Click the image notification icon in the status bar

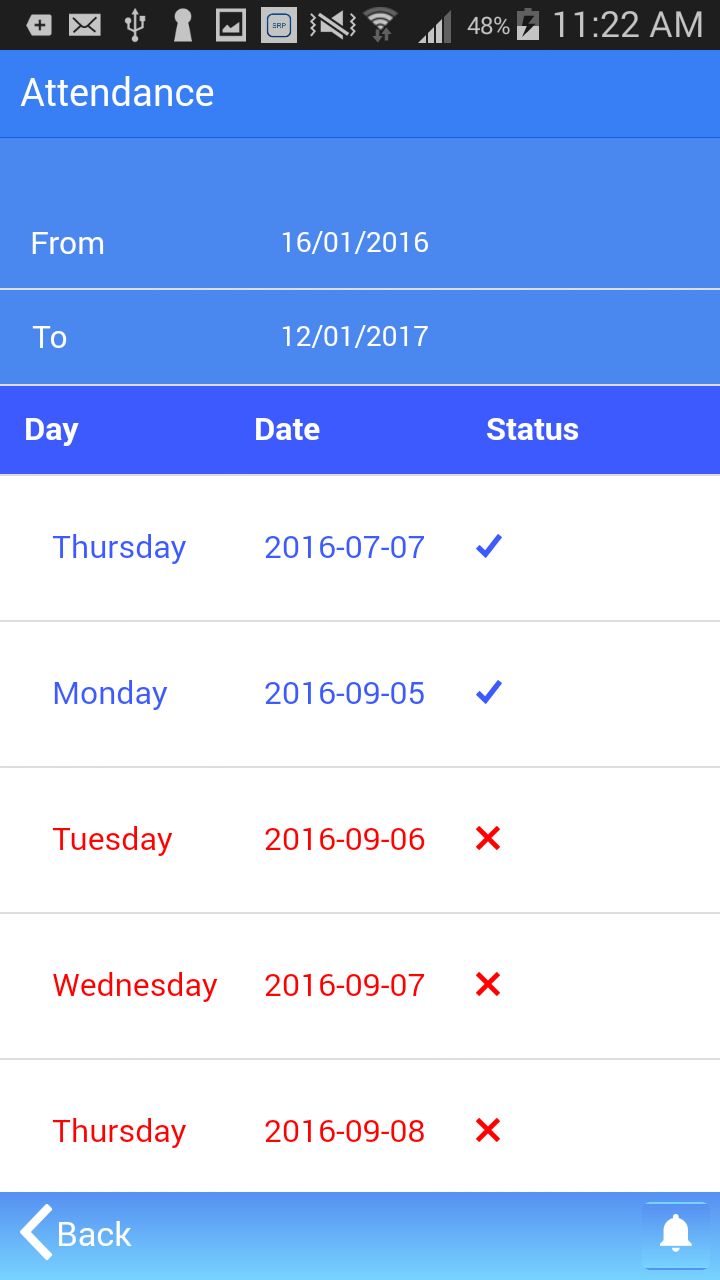(230, 24)
